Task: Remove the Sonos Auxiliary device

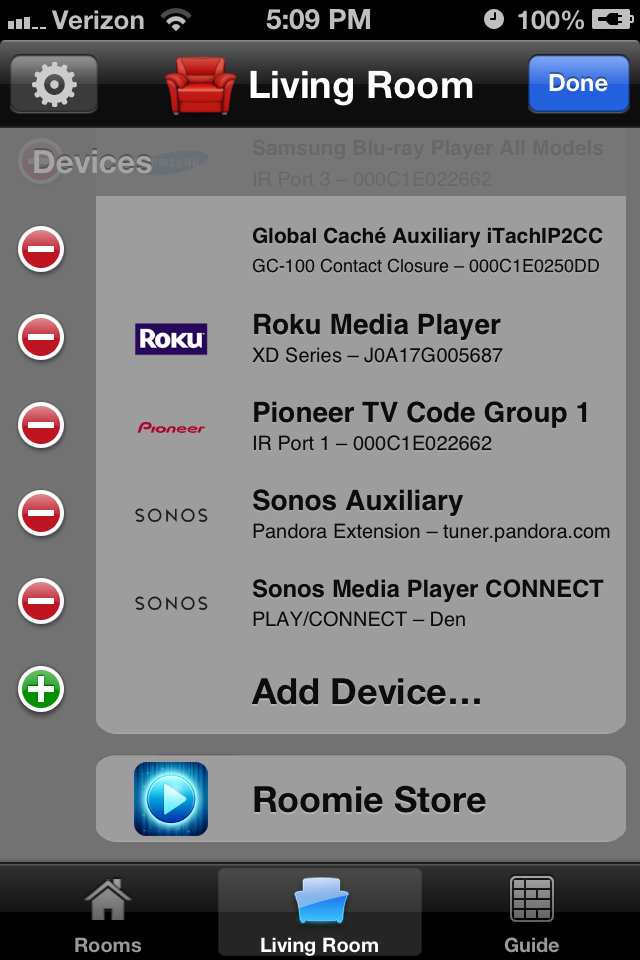Action: coord(41,514)
